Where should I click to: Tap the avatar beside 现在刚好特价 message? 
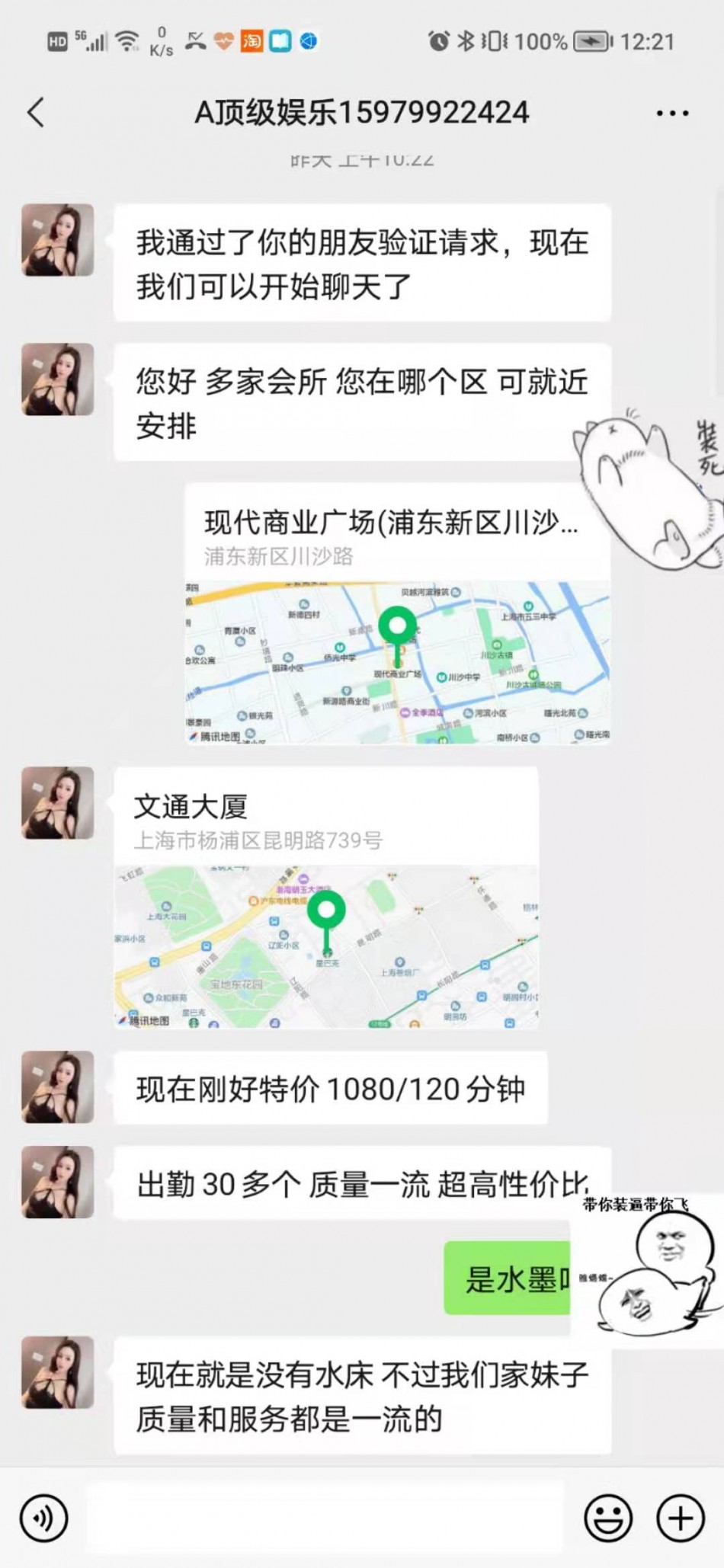click(x=58, y=1087)
